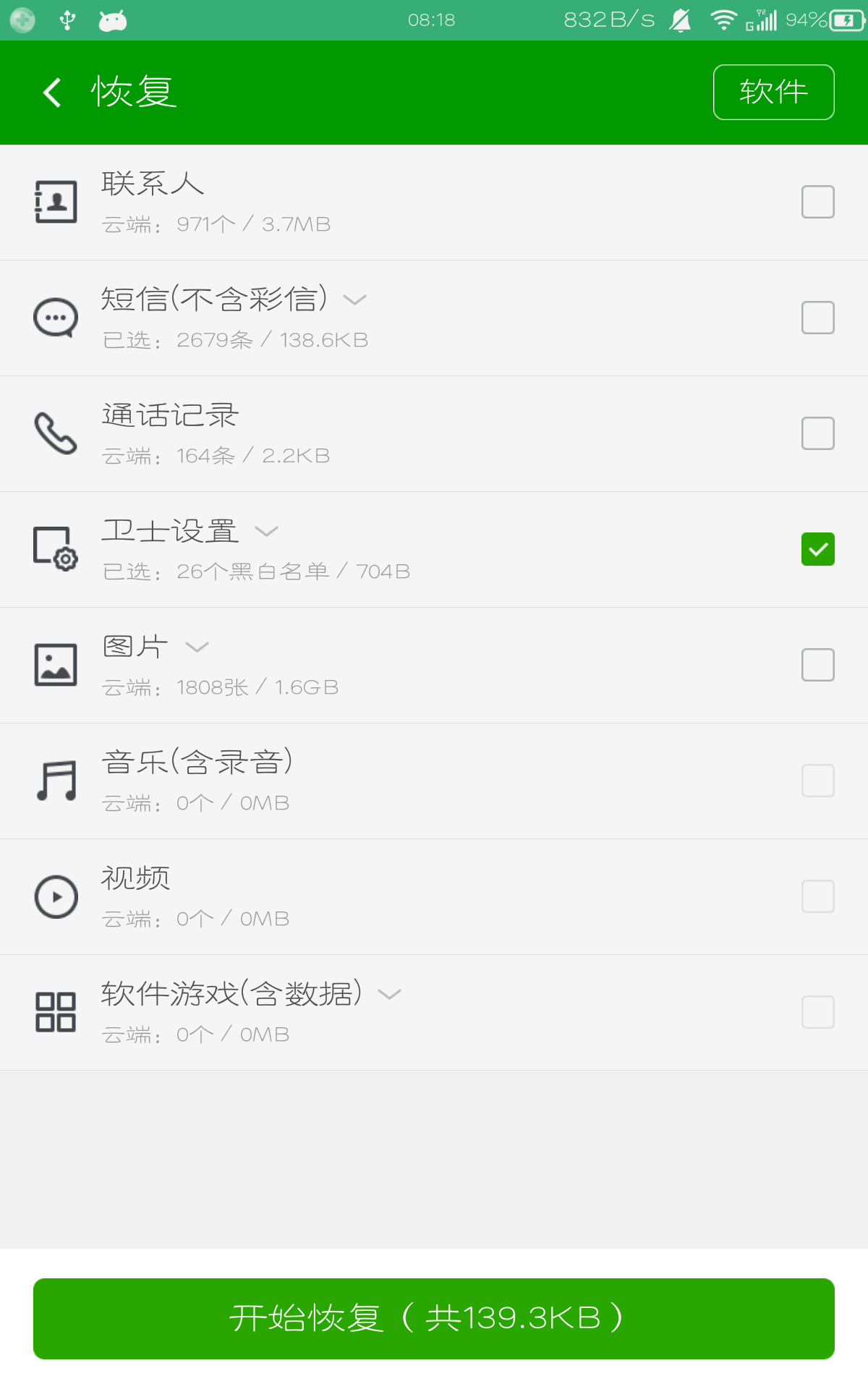The height and width of the screenshot is (1389, 868).
Task: Click the 通话记录 phone icon
Action: [55, 433]
